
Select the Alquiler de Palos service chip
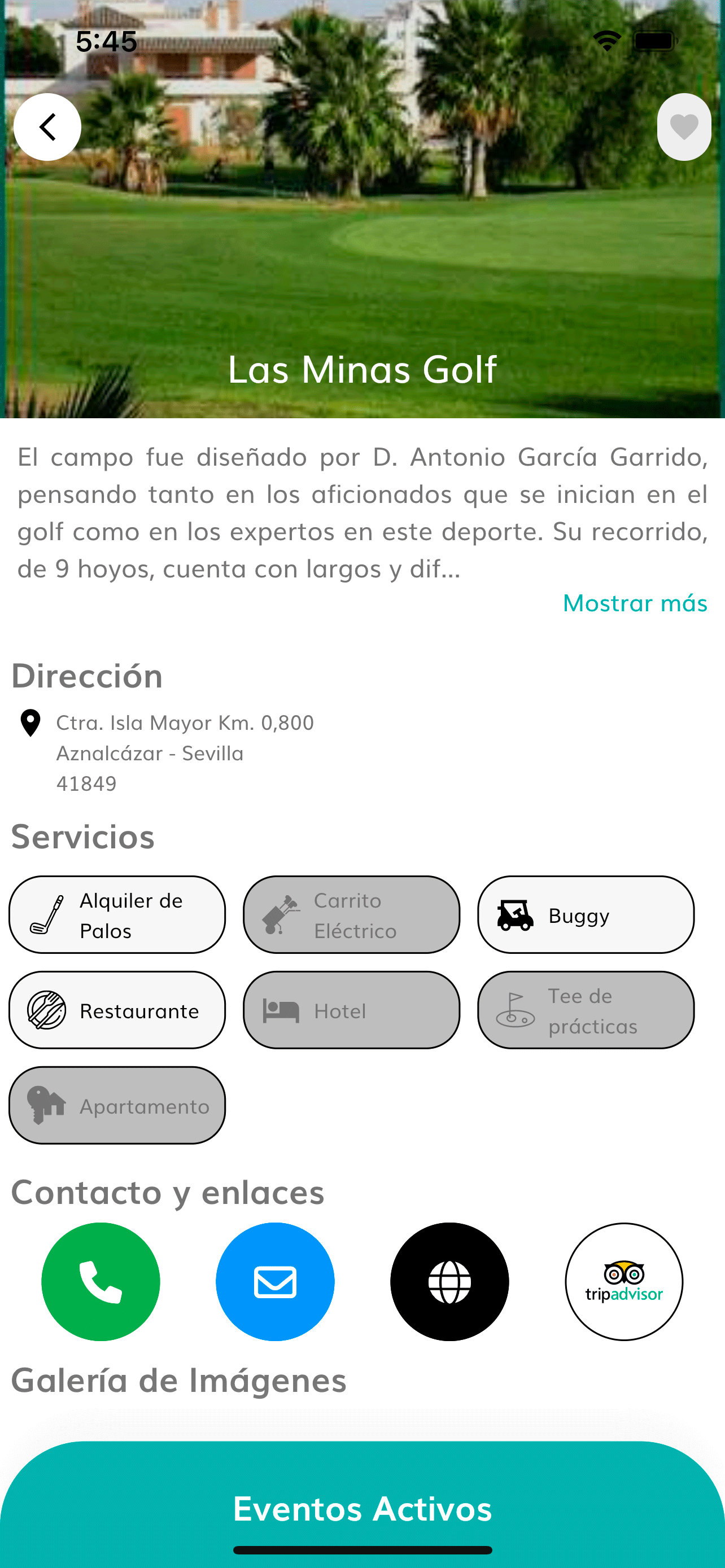click(117, 914)
